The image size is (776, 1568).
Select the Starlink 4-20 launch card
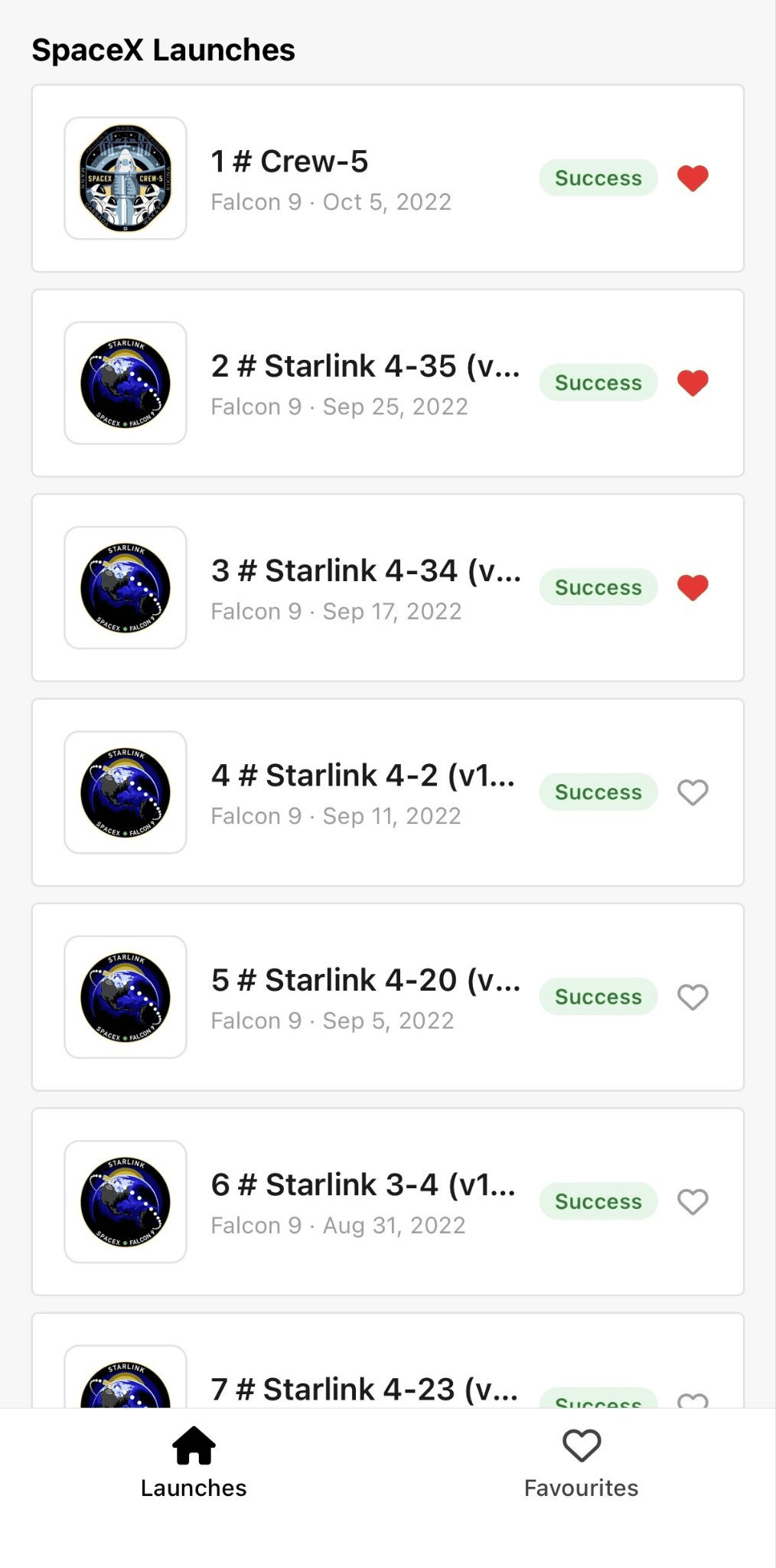pyautogui.click(x=388, y=997)
